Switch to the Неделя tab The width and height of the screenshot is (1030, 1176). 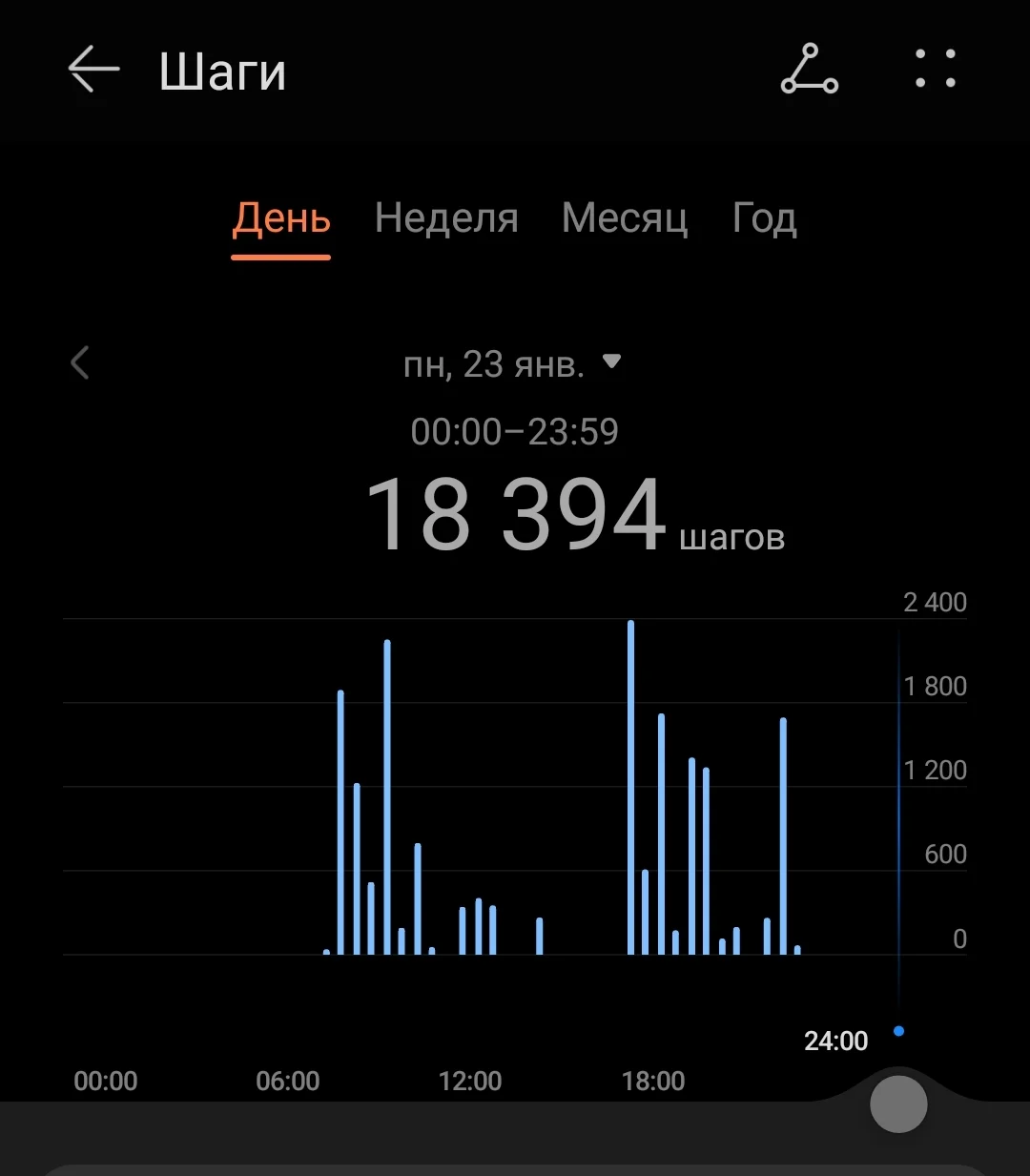pos(446,219)
